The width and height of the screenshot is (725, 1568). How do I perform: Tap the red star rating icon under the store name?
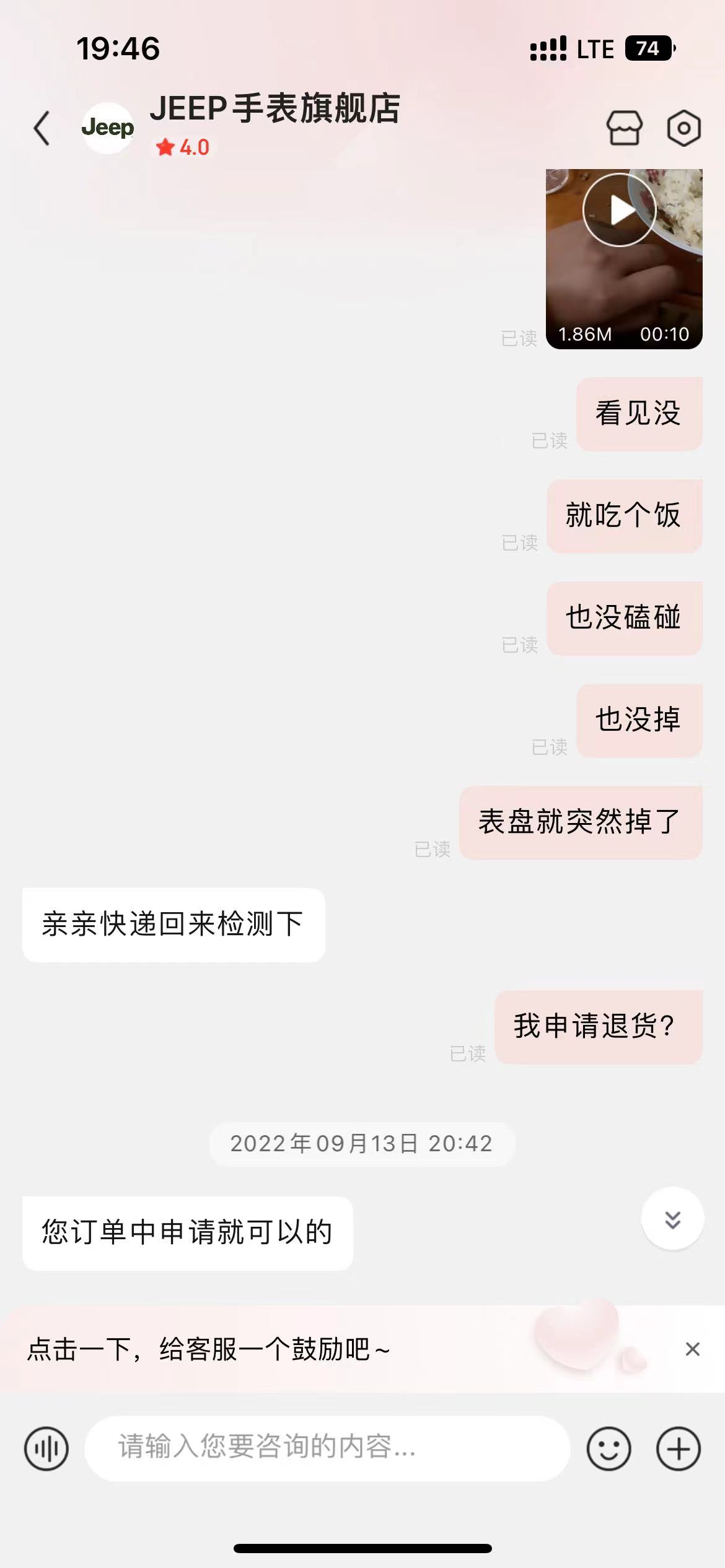pyautogui.click(x=165, y=149)
